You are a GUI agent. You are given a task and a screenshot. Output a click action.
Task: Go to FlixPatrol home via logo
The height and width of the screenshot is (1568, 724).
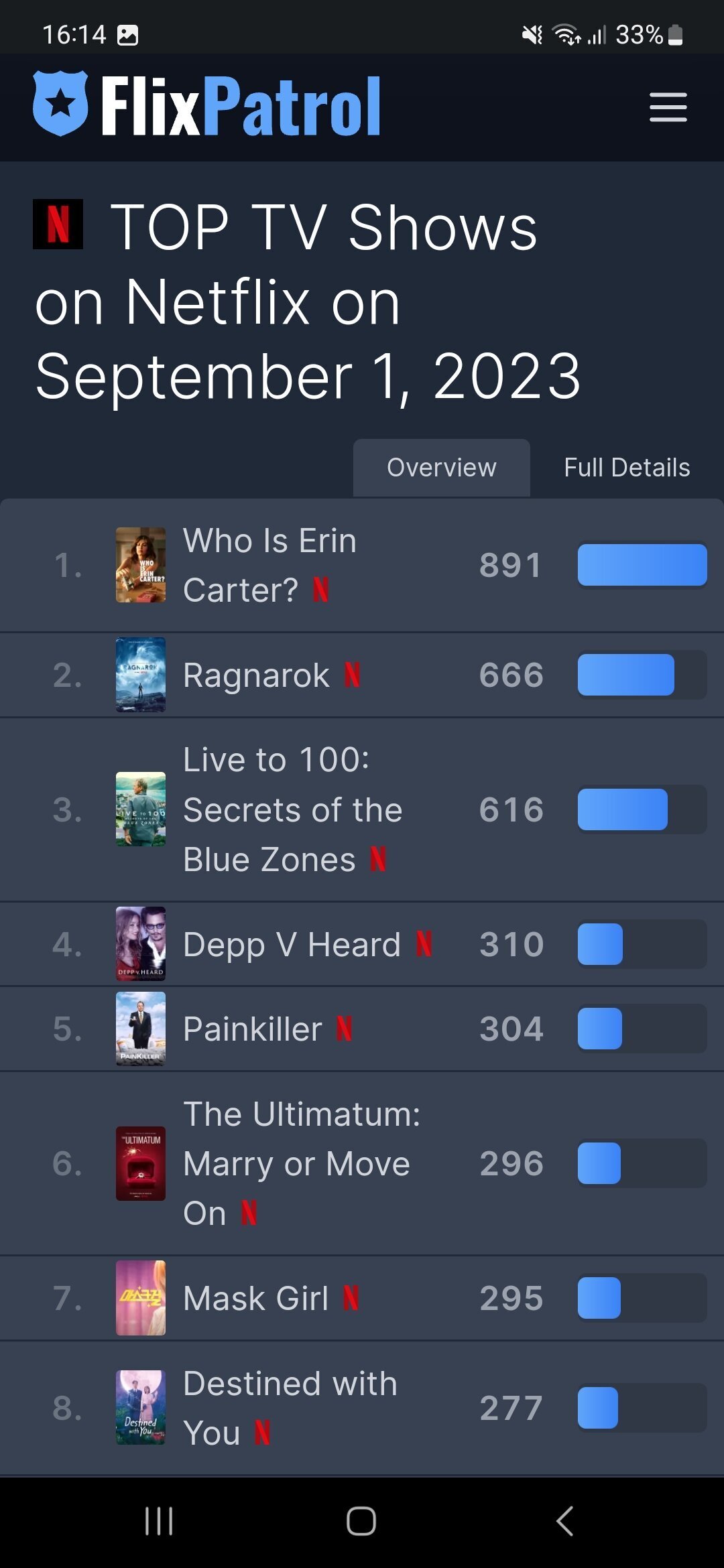206,106
